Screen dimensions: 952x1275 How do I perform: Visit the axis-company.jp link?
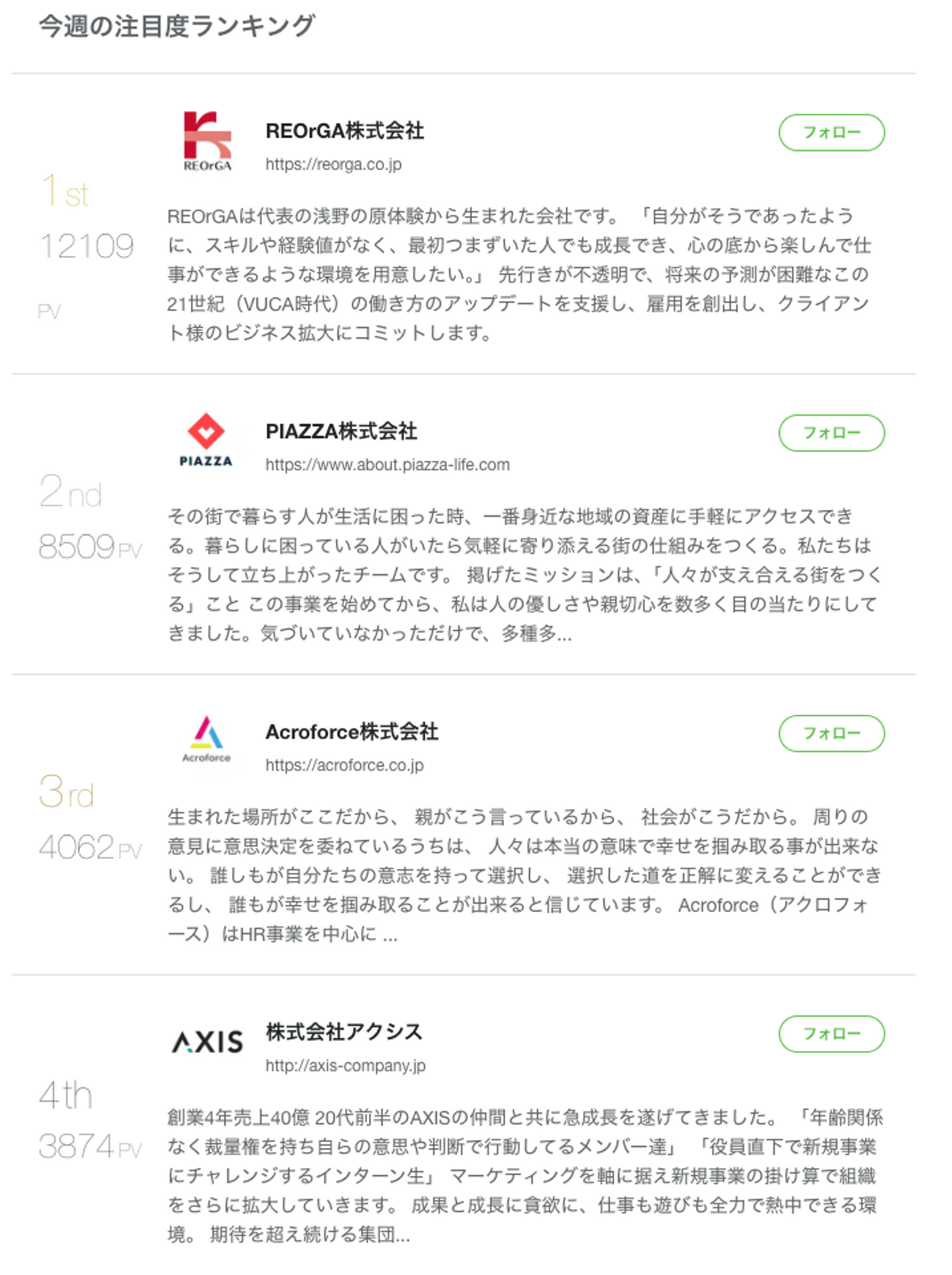[x=345, y=1065]
